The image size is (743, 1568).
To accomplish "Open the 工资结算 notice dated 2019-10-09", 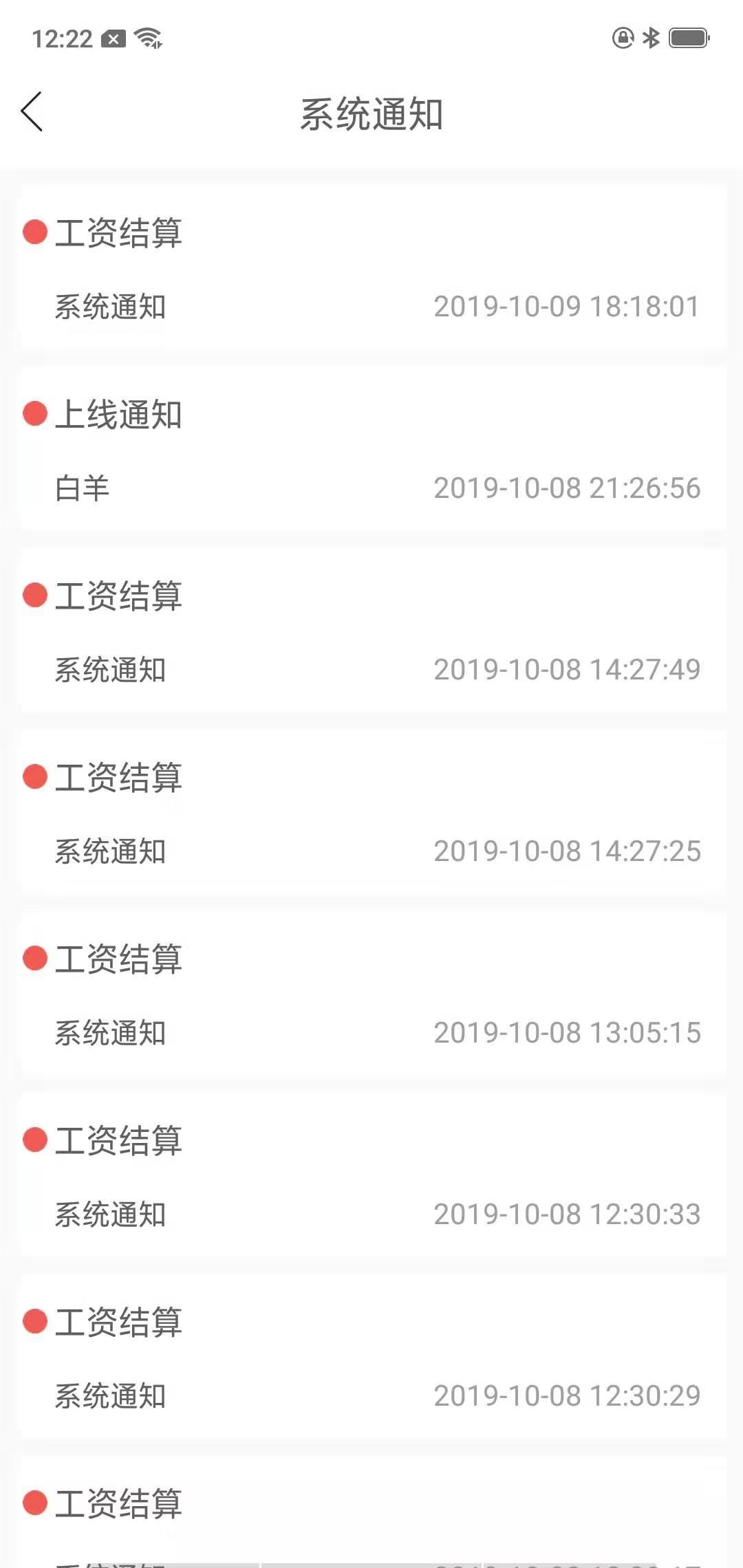I will coord(371,268).
